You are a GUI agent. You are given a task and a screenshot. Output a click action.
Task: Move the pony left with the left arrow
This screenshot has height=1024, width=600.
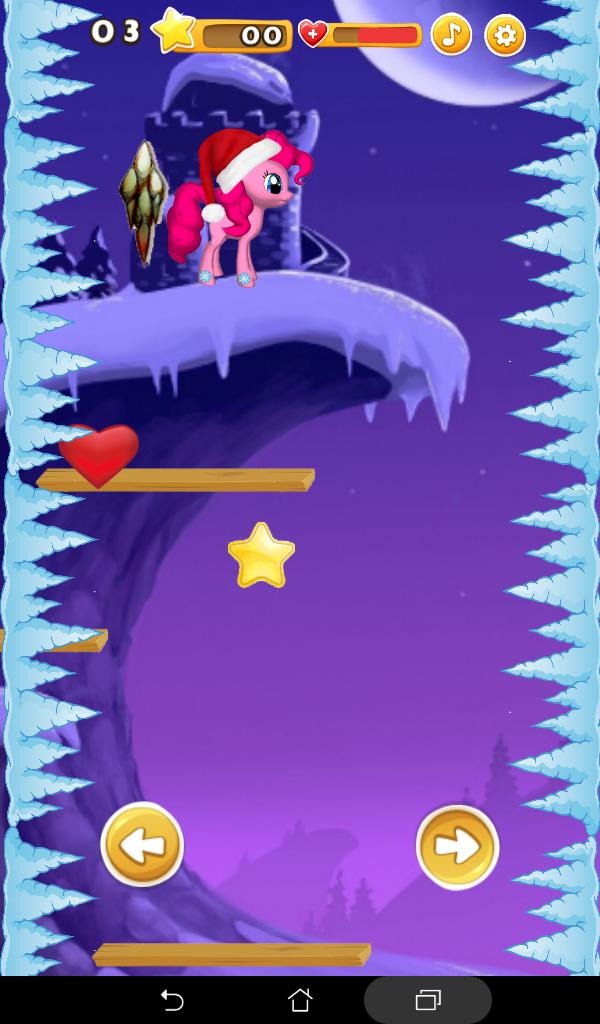142,845
